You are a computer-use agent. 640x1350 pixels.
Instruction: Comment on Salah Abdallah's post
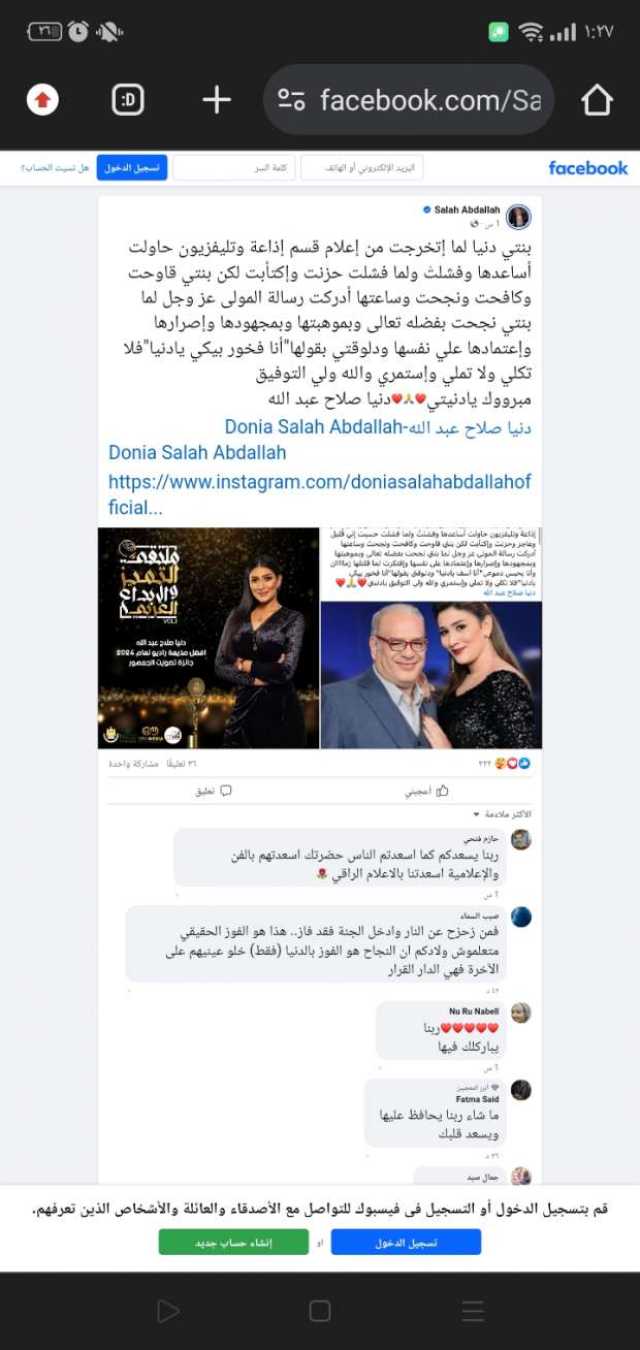click(x=213, y=790)
